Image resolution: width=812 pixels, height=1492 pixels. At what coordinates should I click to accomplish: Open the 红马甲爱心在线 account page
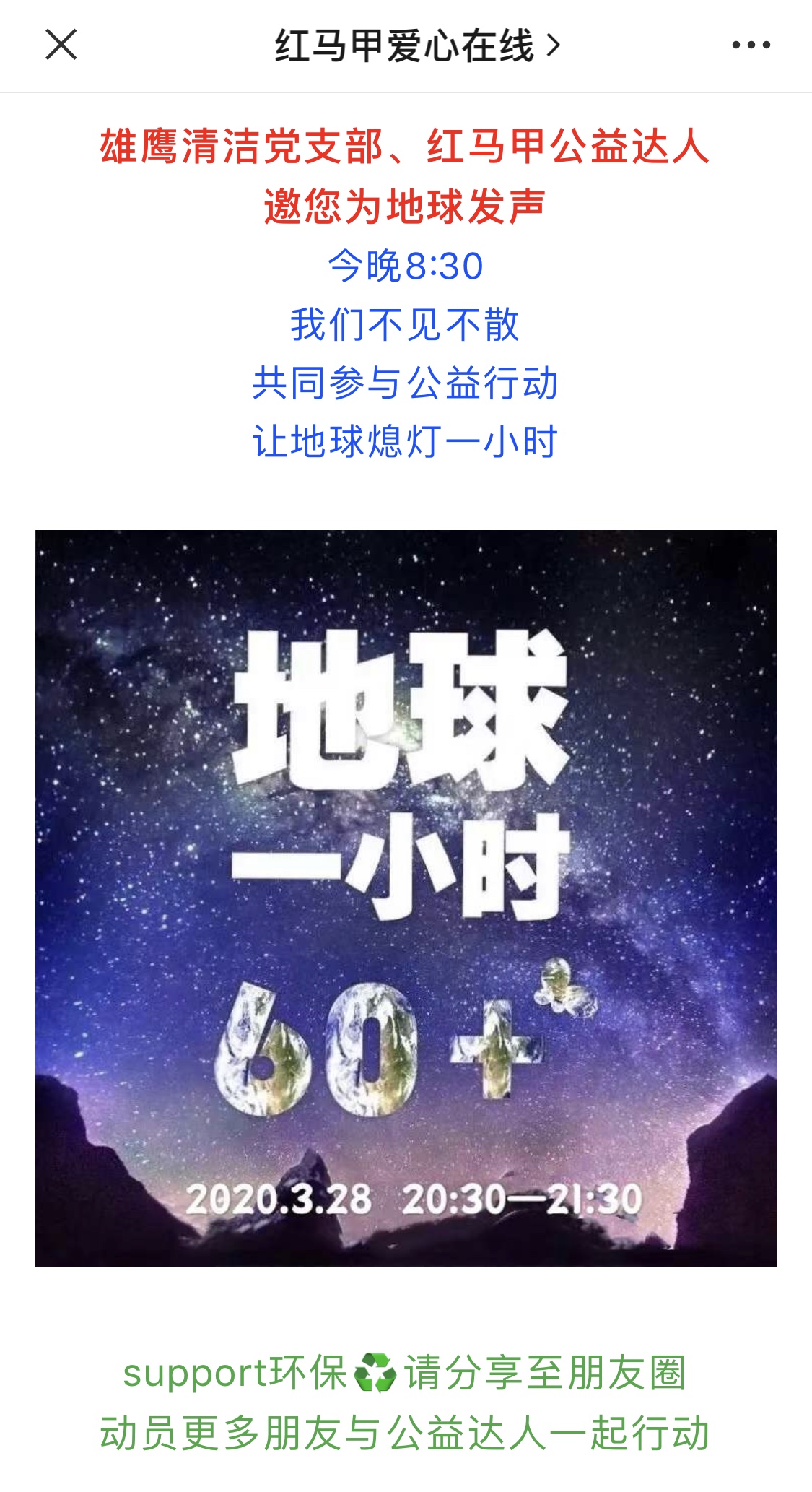tap(416, 45)
